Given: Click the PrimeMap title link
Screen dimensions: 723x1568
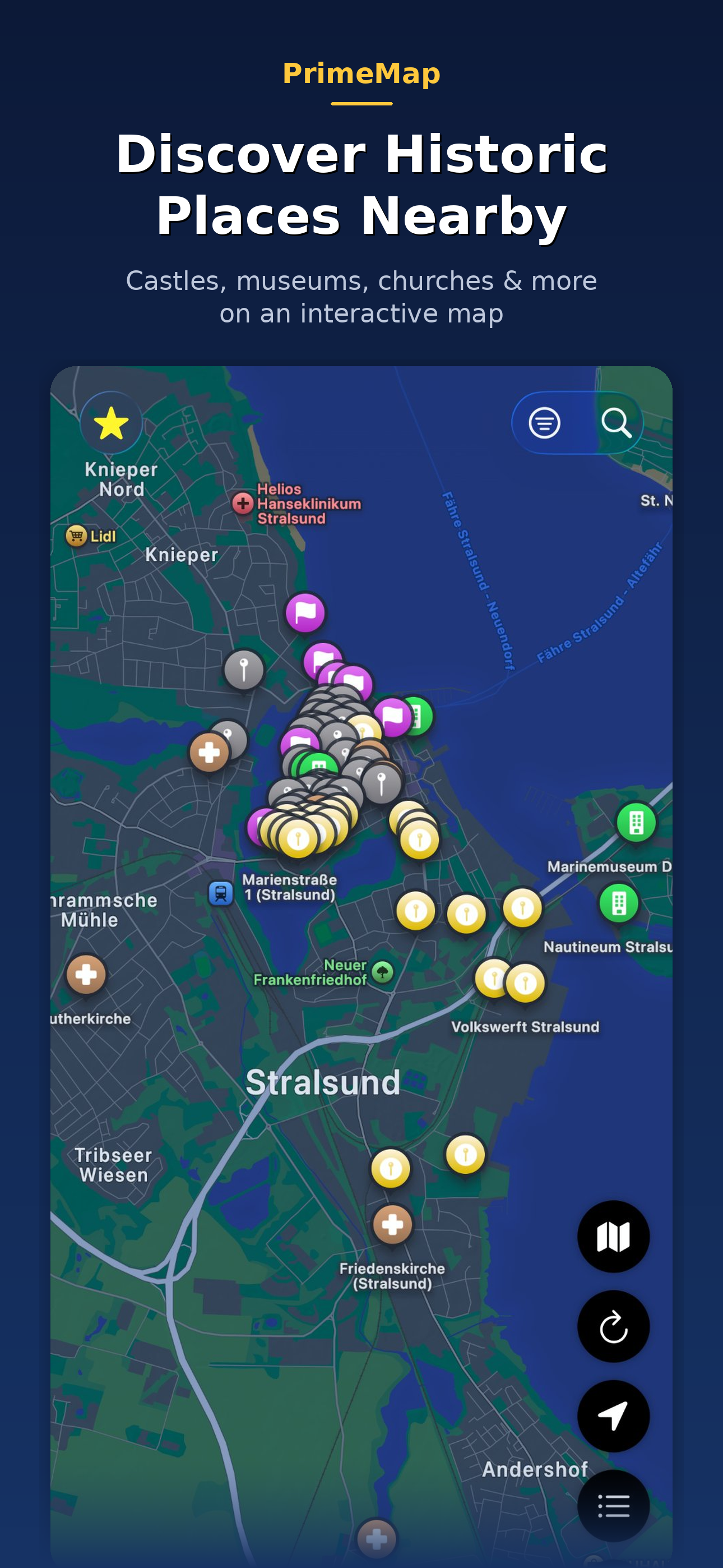Looking at the screenshot, I should pyautogui.click(x=361, y=74).
